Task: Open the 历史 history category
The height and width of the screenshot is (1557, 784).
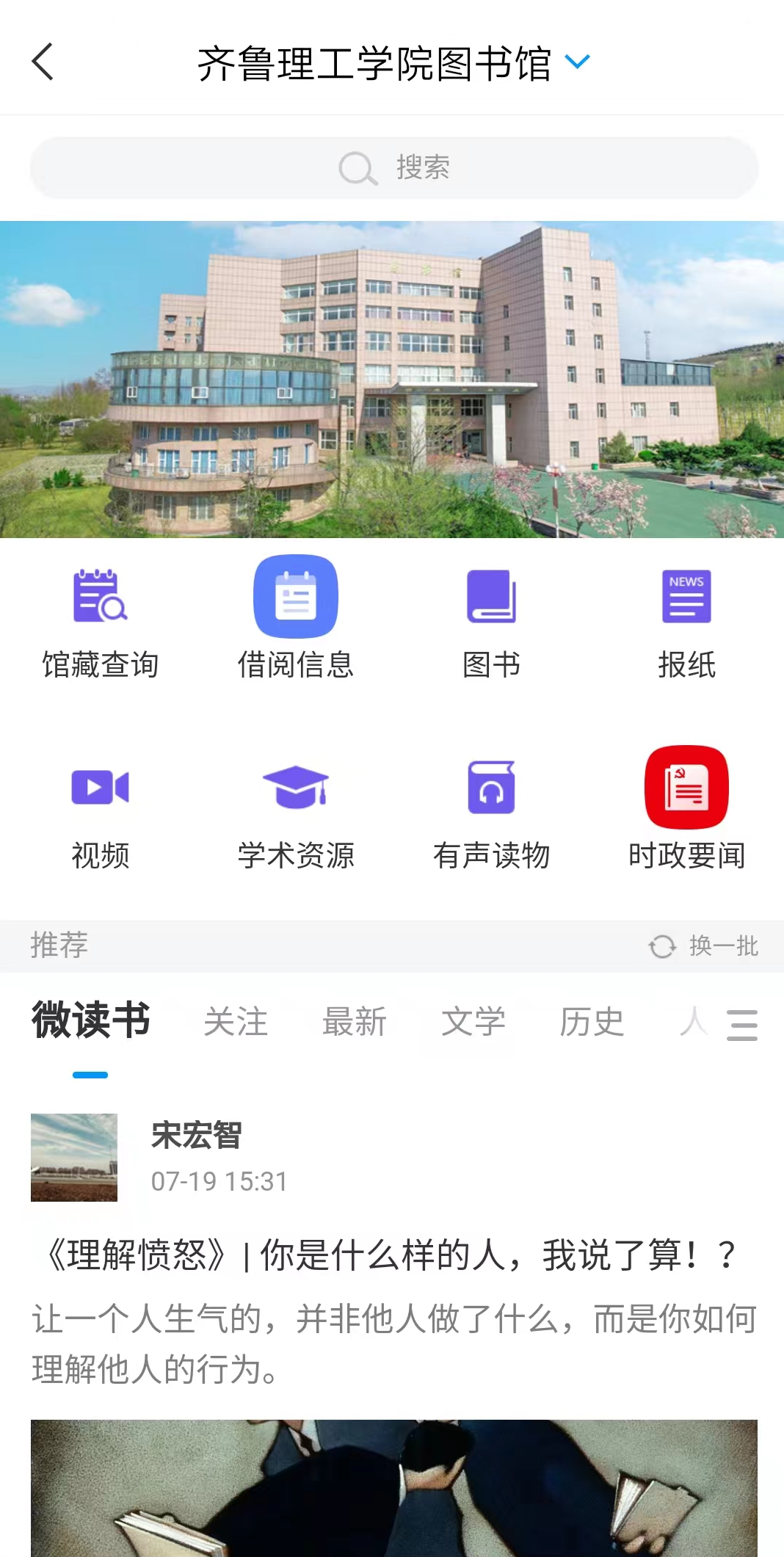Action: 592,1023
